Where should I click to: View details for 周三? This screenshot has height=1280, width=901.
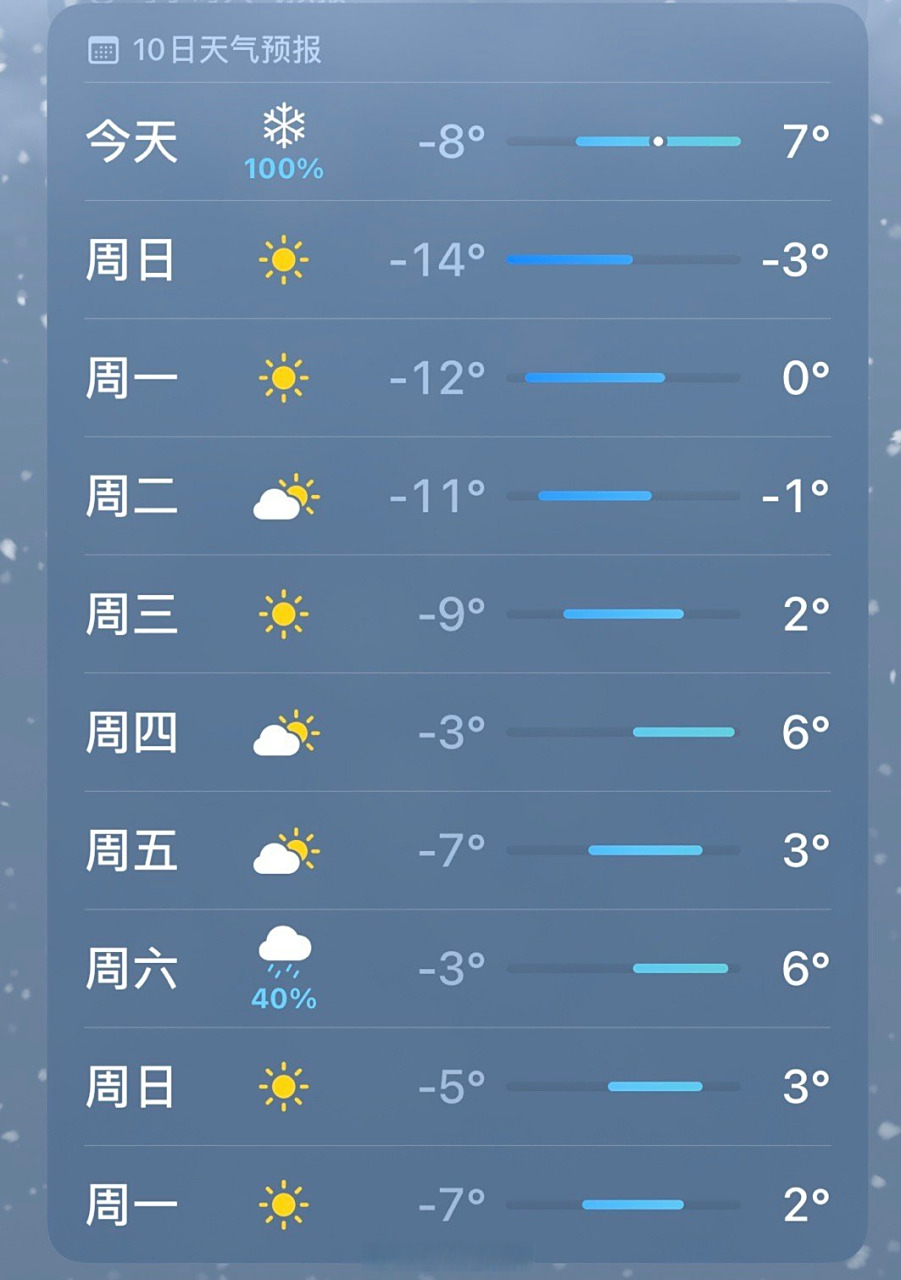(457, 614)
